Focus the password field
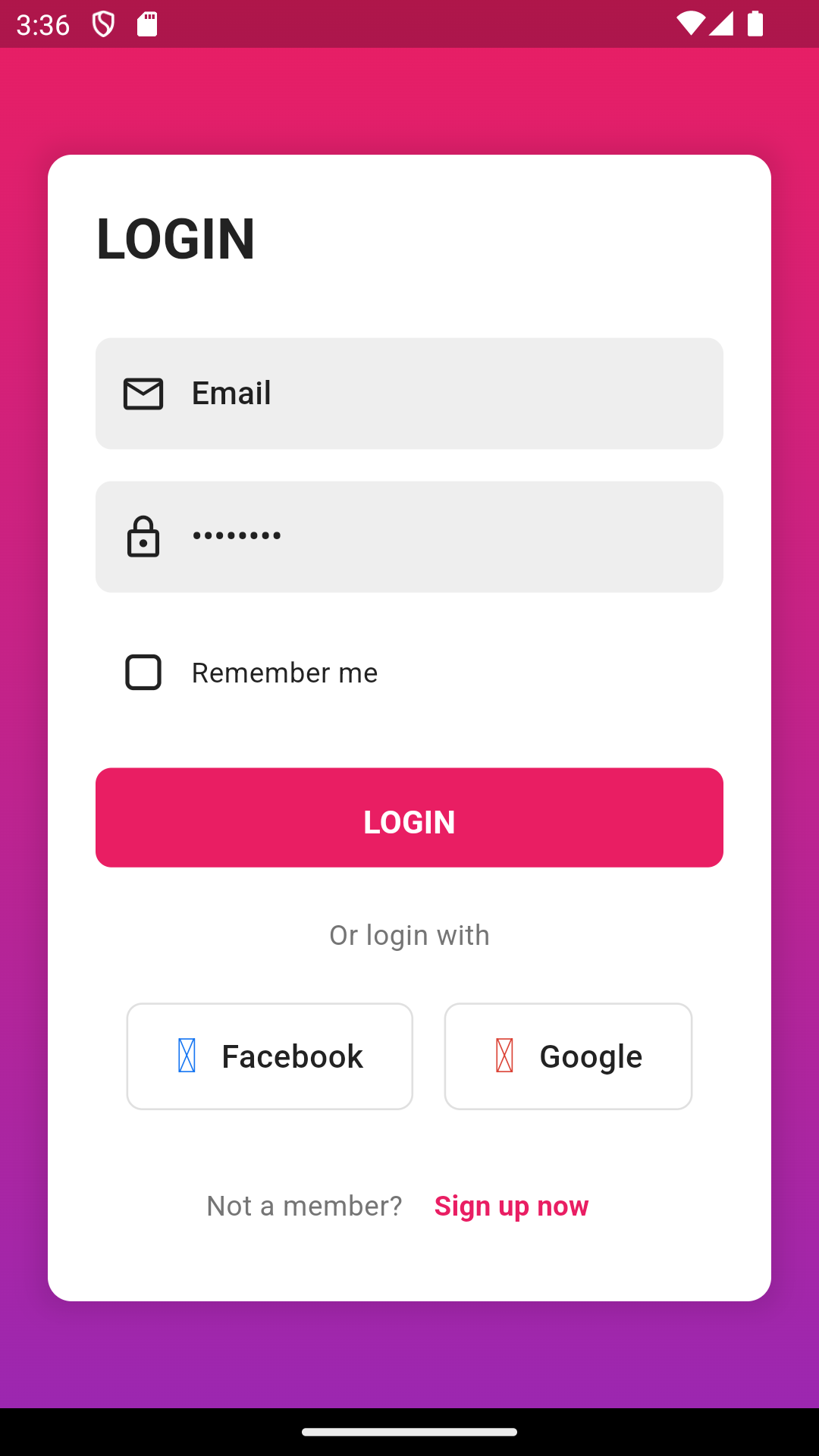Viewport: 819px width, 1456px height. [409, 537]
